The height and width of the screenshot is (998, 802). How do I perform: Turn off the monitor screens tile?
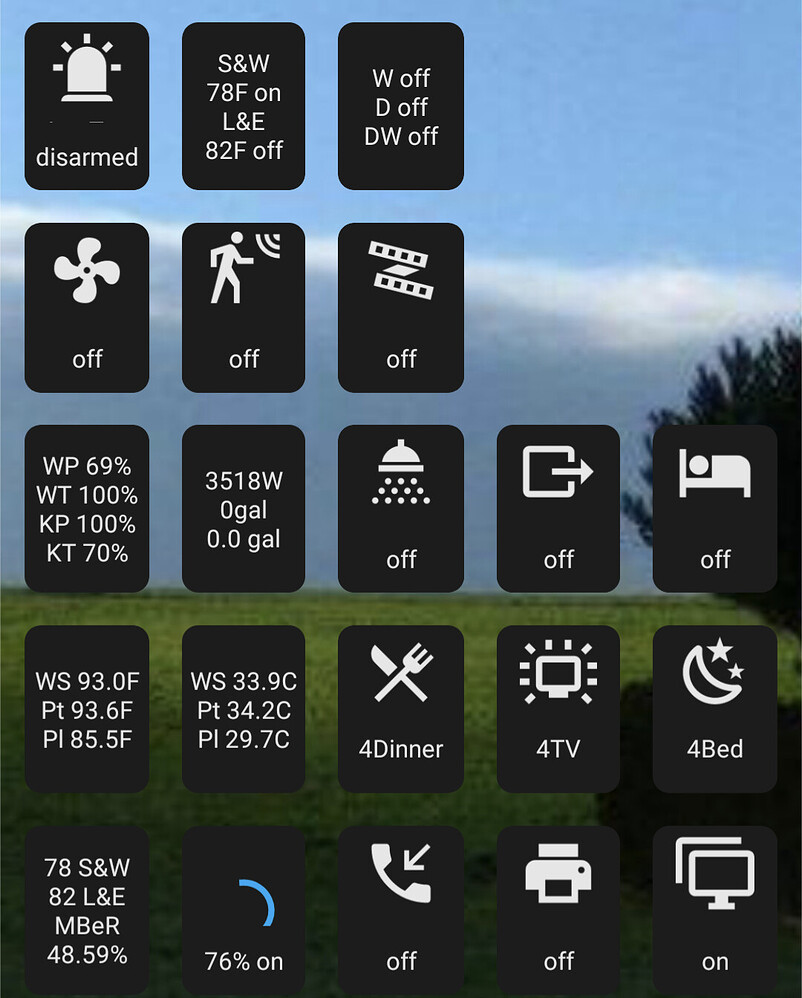pos(715,910)
